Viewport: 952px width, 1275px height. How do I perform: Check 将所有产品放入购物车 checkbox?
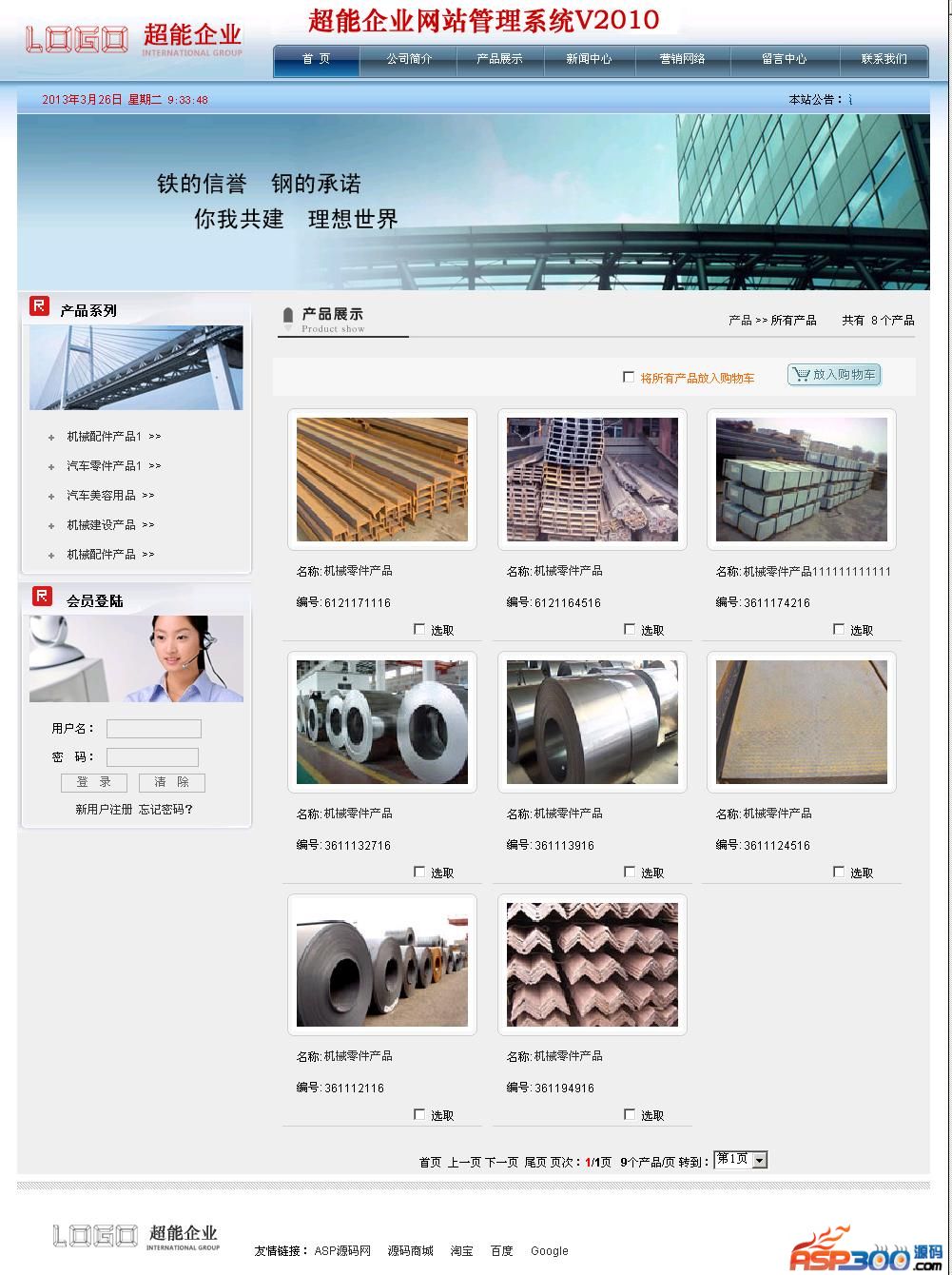[x=629, y=377]
